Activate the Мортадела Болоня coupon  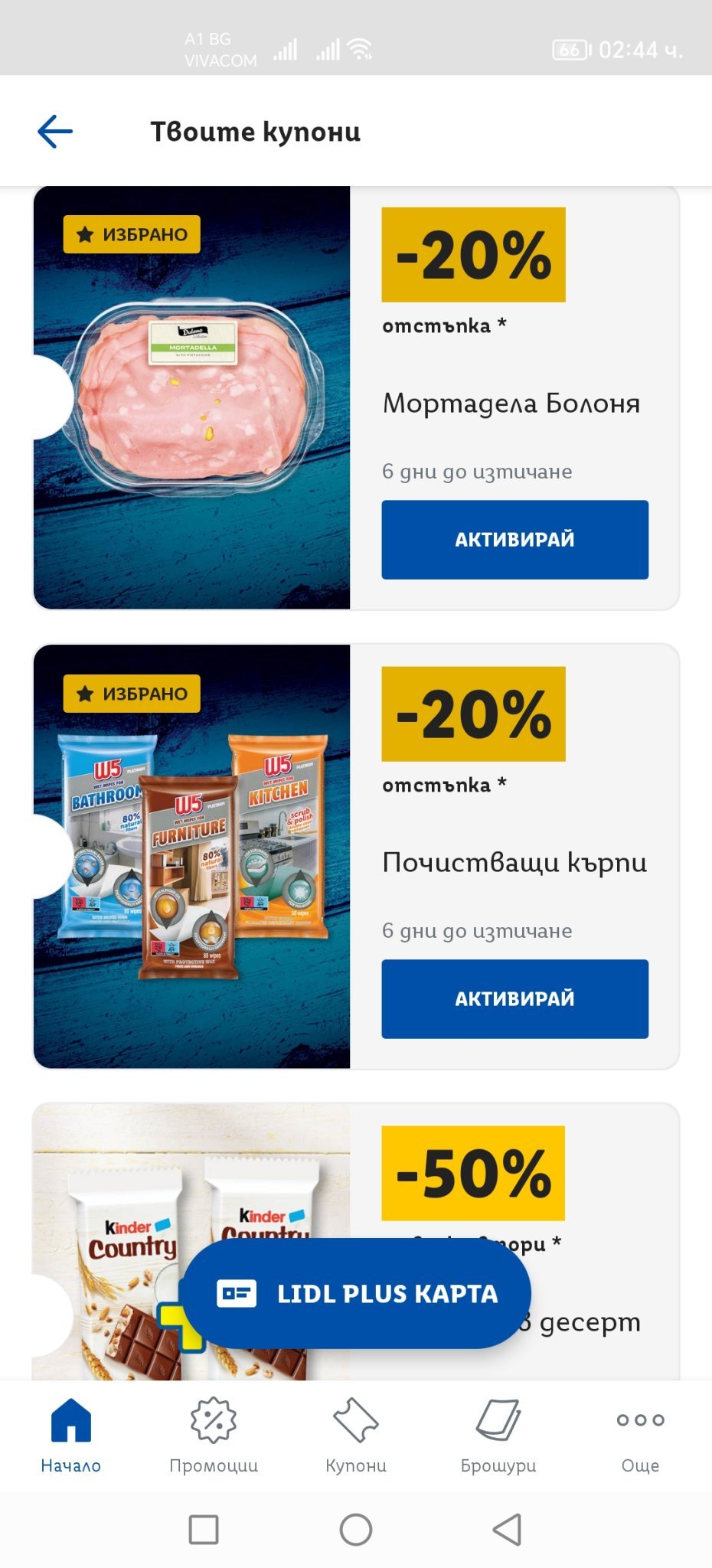(514, 540)
